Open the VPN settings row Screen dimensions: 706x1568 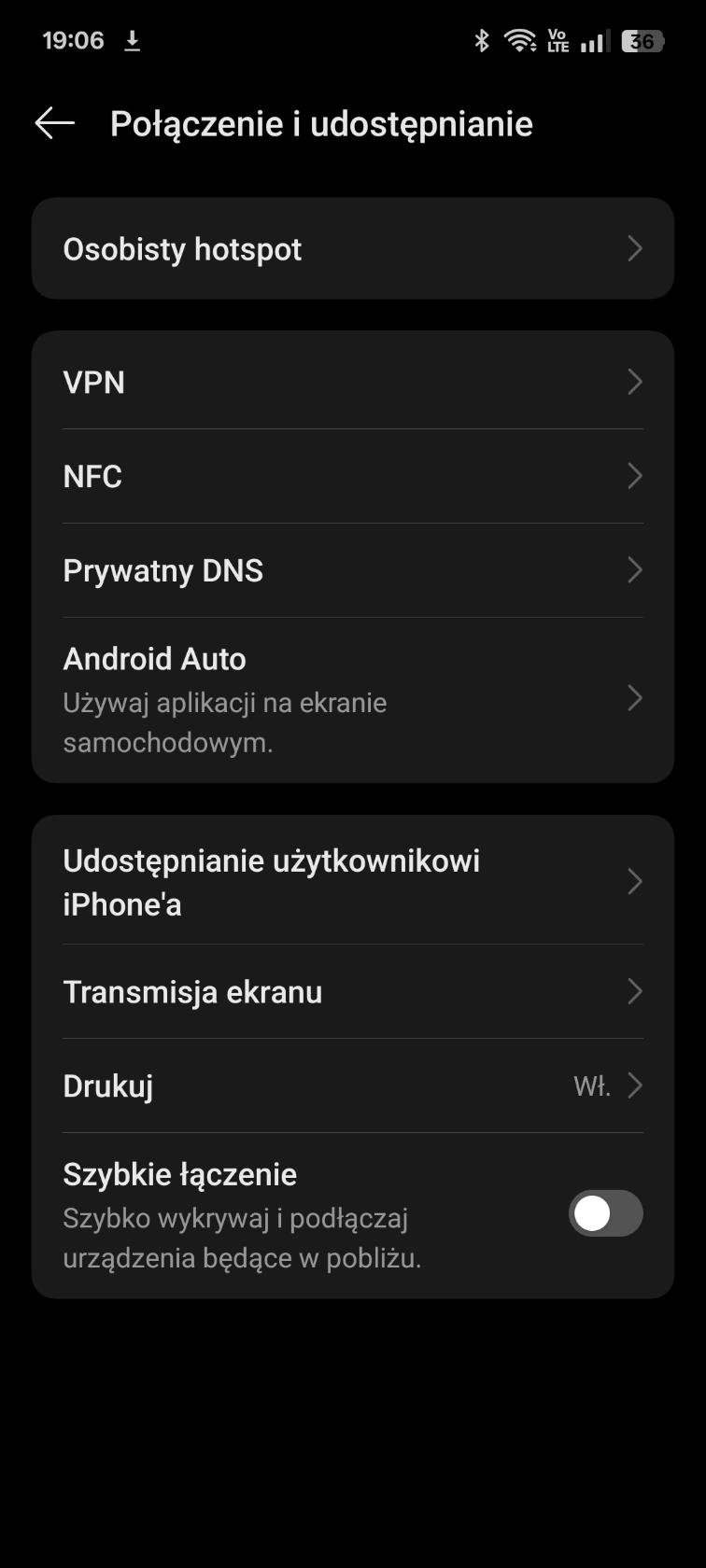pyautogui.click(x=353, y=382)
